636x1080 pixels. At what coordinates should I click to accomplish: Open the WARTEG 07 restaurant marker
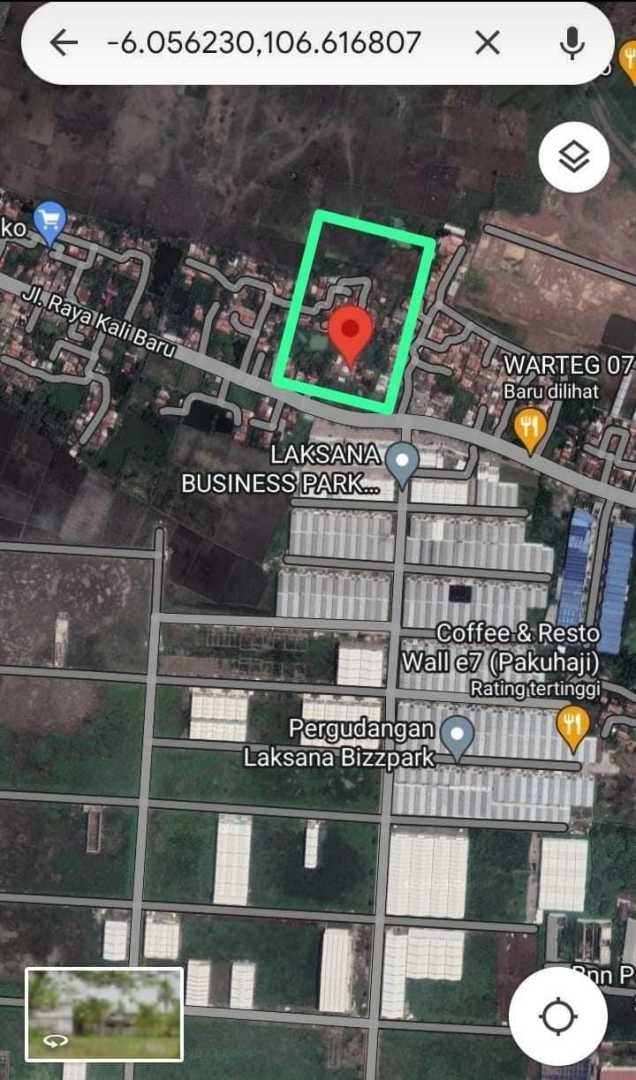[x=531, y=426]
